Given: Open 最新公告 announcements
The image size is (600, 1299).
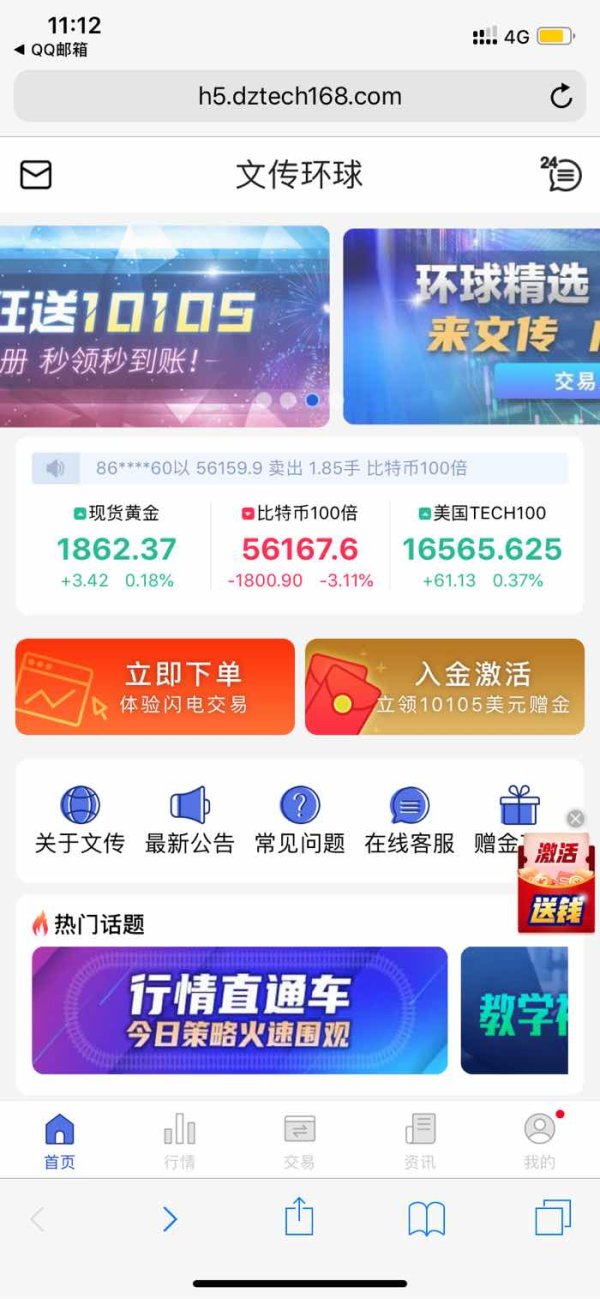Looking at the screenshot, I should [190, 820].
